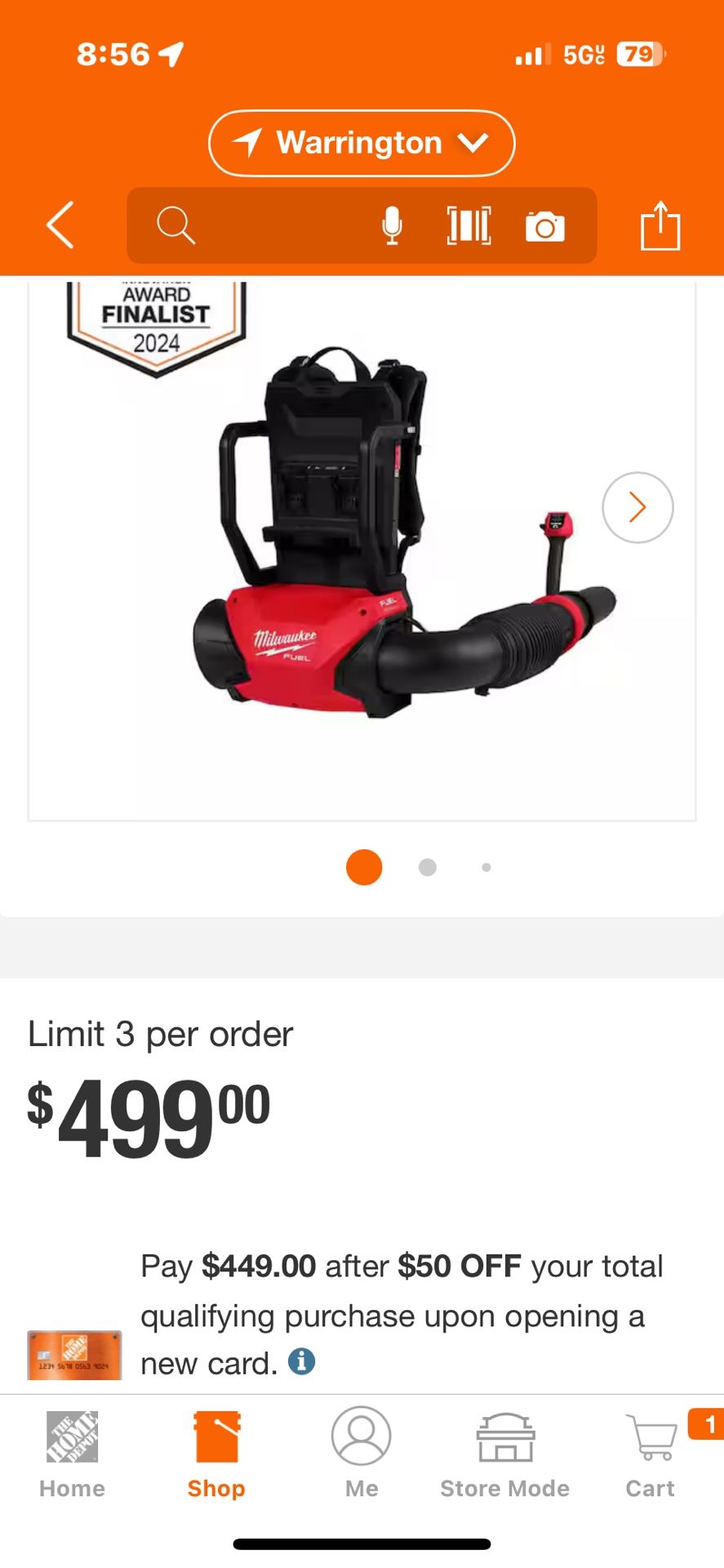The image size is (724, 1568).
Task: Go to the Home tab
Action: click(x=72, y=1454)
